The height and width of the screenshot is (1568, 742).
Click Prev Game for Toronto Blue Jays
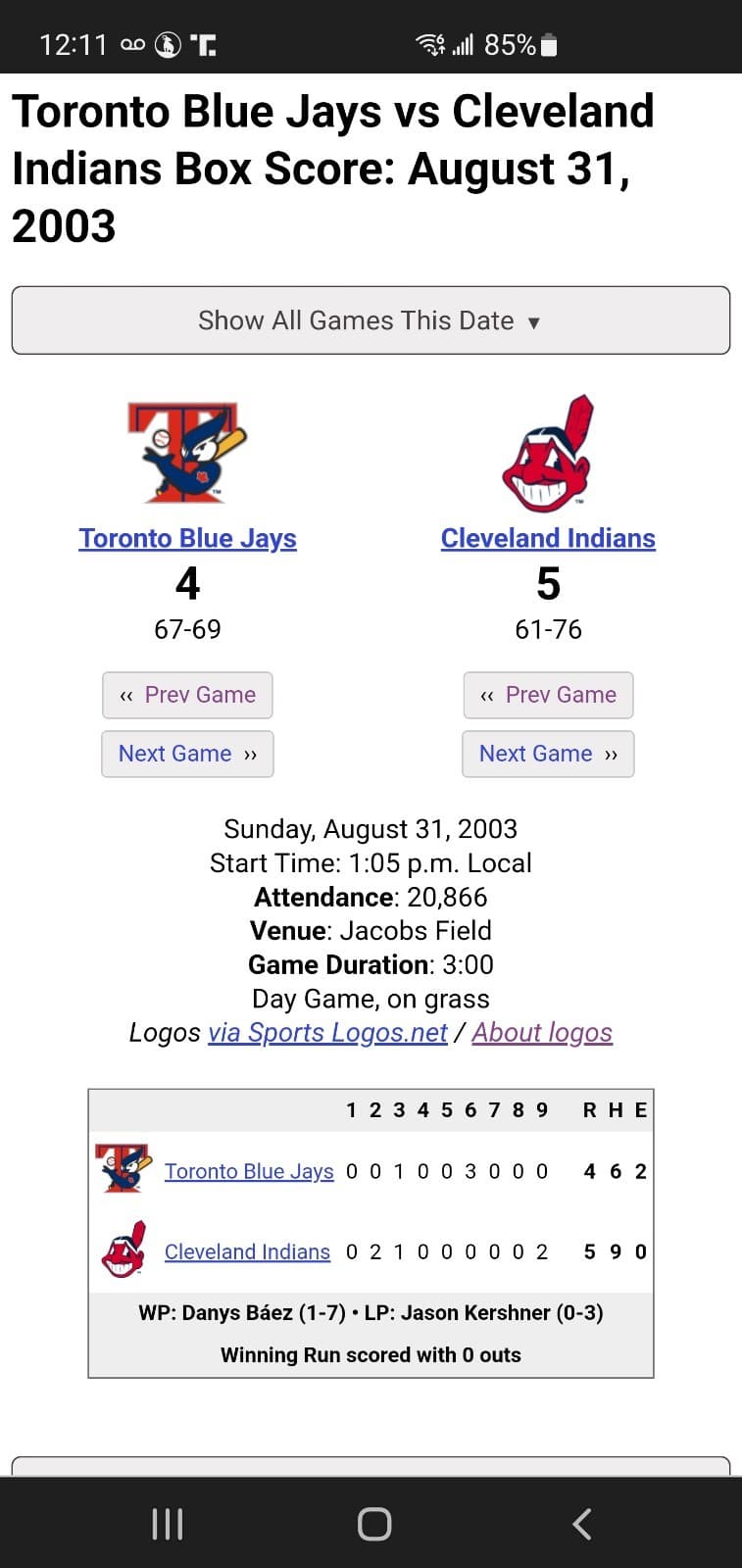tap(187, 694)
